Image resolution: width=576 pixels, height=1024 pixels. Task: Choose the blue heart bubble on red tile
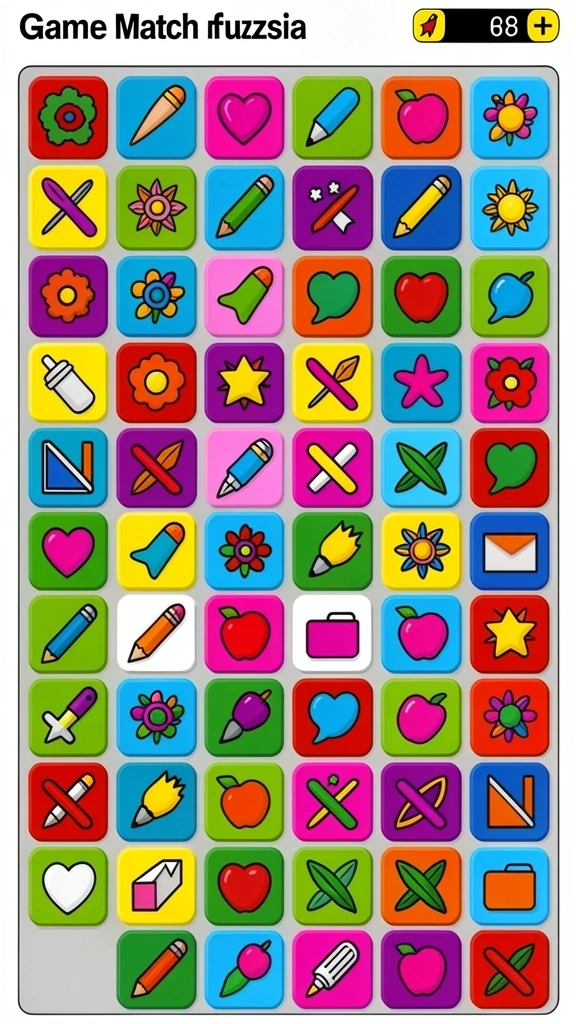pyautogui.click(x=332, y=717)
